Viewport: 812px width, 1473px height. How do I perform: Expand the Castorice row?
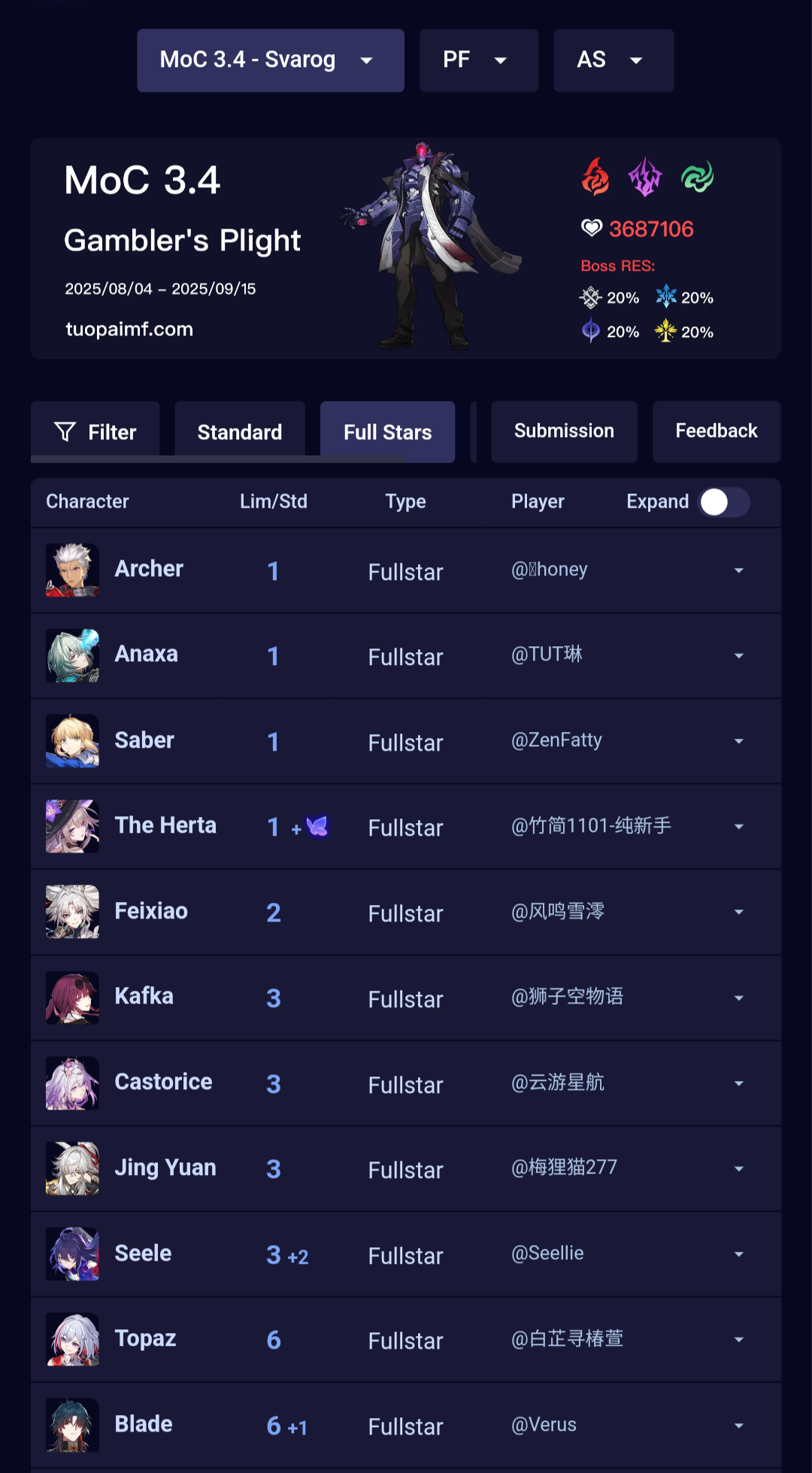[x=738, y=1083]
